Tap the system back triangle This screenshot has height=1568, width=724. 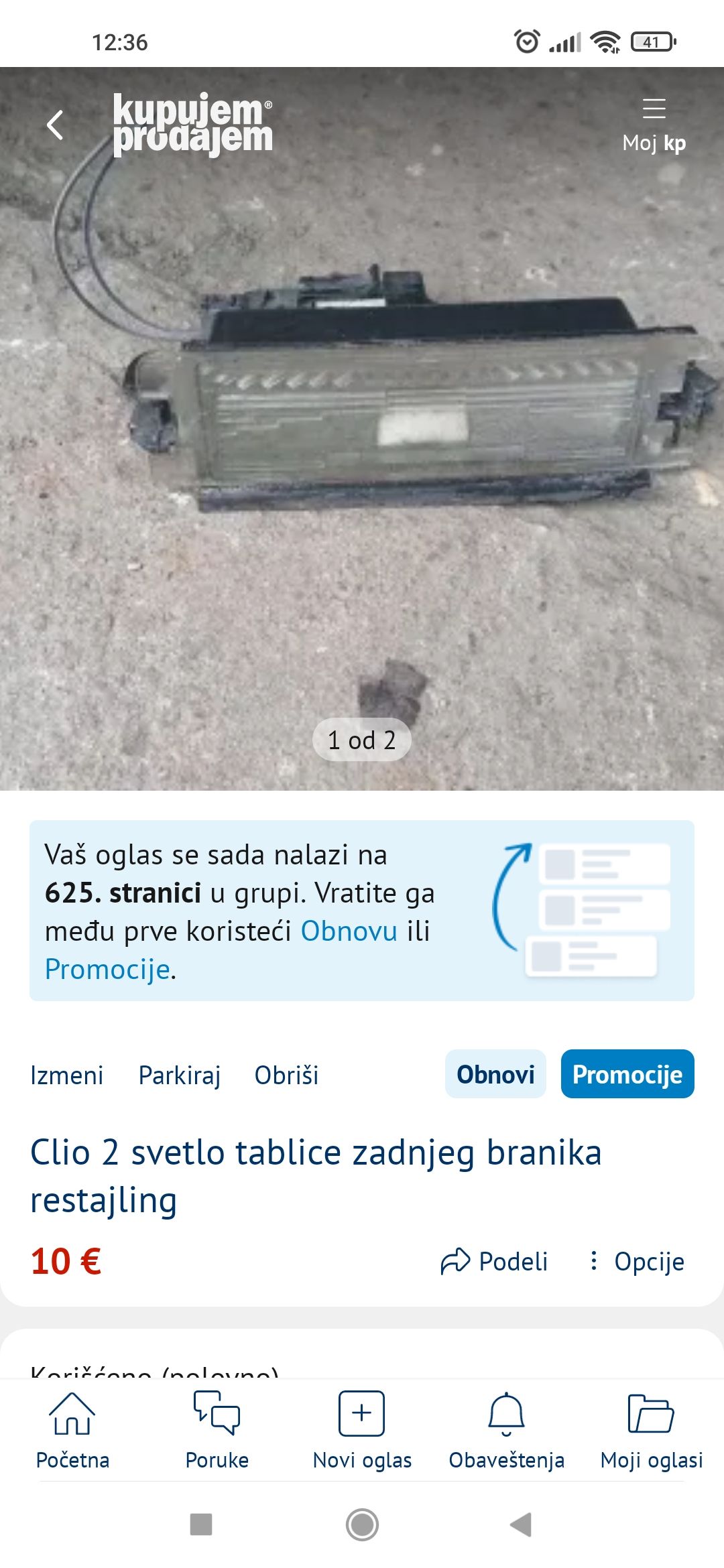point(521,1524)
